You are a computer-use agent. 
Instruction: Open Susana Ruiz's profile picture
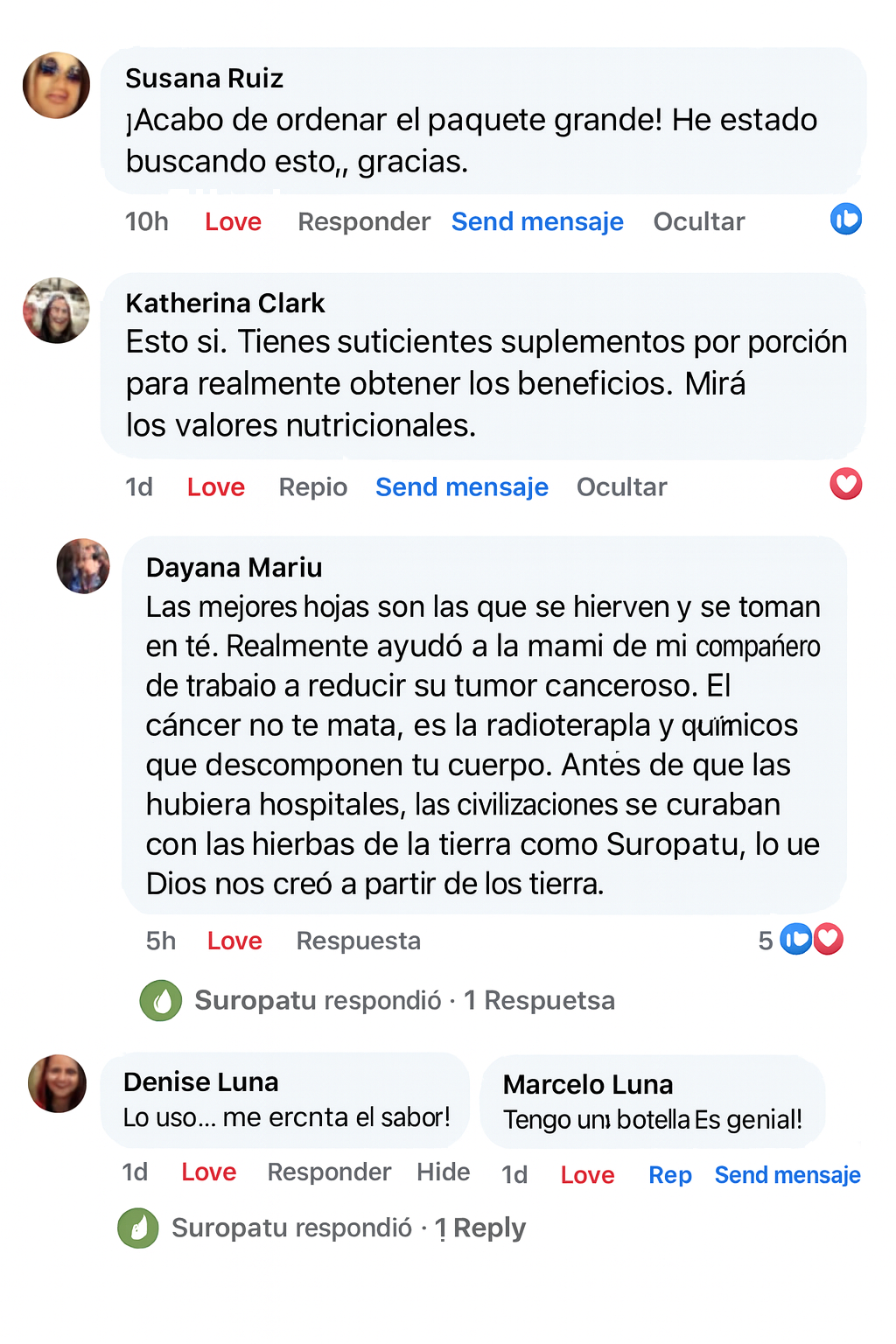pos(57,85)
